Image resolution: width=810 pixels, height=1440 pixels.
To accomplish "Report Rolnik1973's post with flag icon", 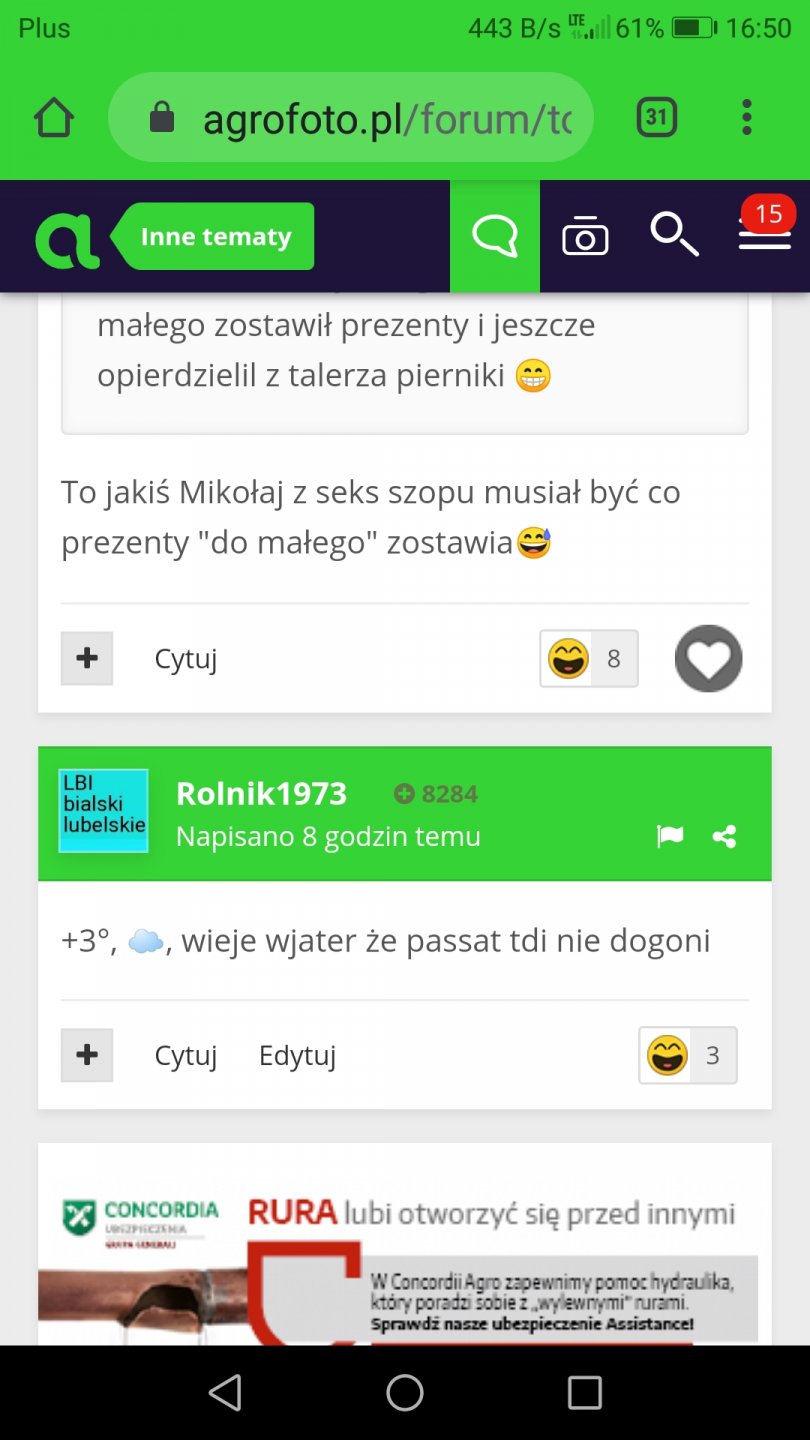I will (x=670, y=837).
